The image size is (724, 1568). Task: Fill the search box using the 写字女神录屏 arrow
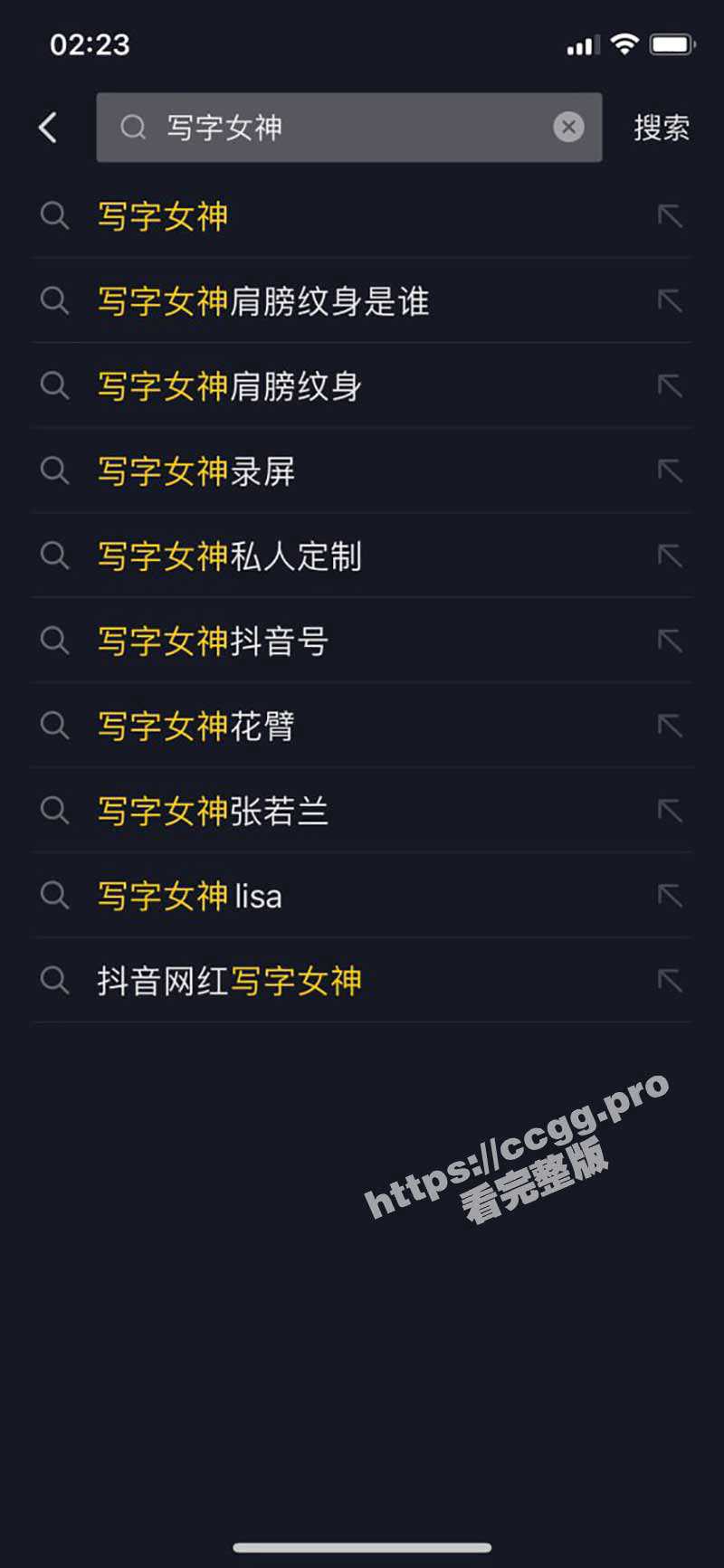(670, 471)
